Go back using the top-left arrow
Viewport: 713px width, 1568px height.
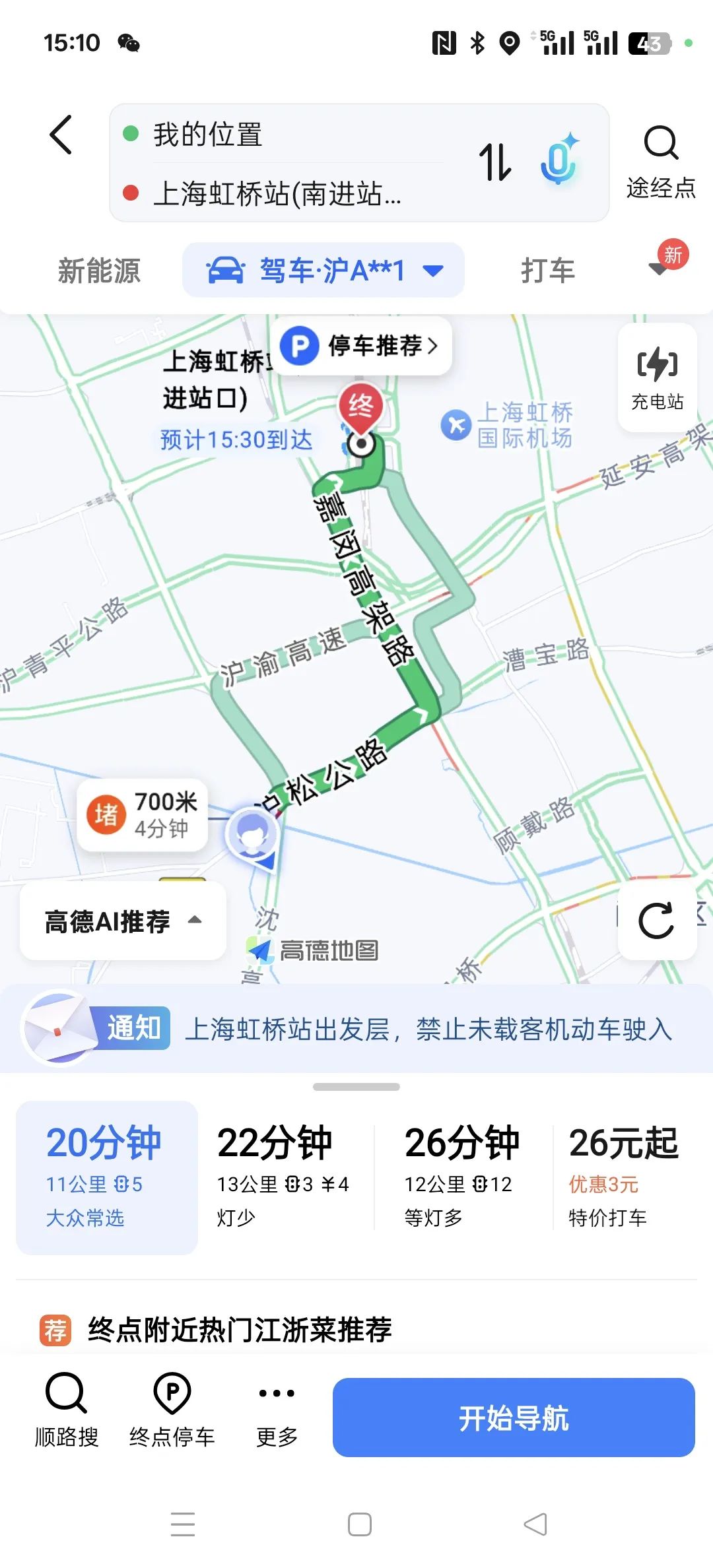61,135
